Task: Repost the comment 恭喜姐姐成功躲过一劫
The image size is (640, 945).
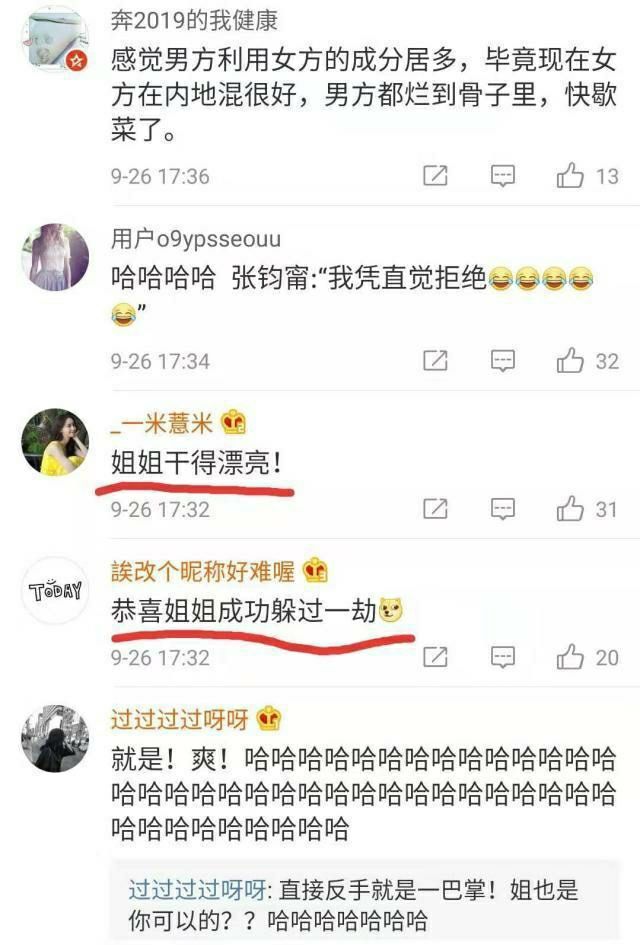Action: click(435, 657)
